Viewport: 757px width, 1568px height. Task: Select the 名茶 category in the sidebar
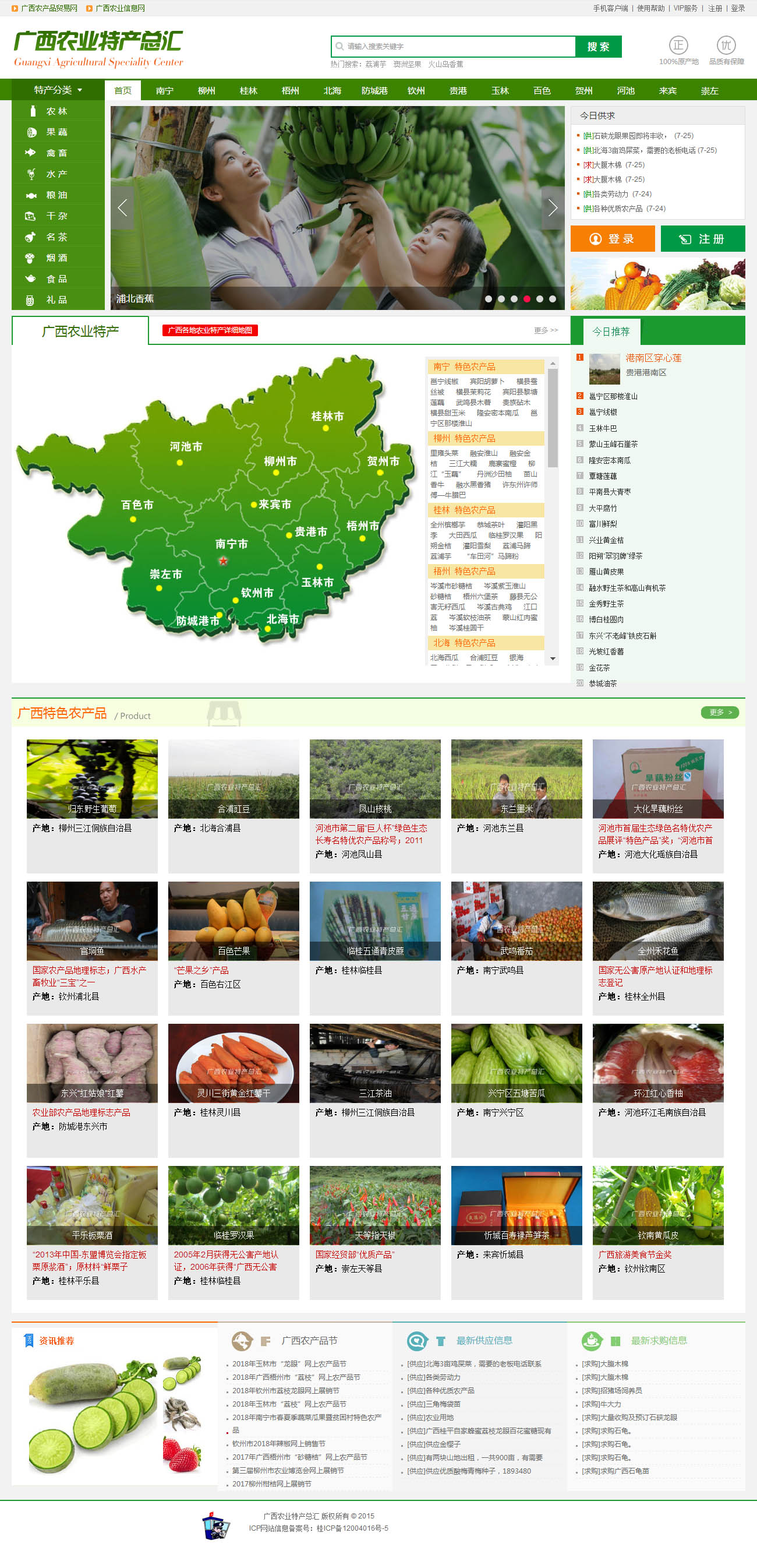[x=56, y=237]
